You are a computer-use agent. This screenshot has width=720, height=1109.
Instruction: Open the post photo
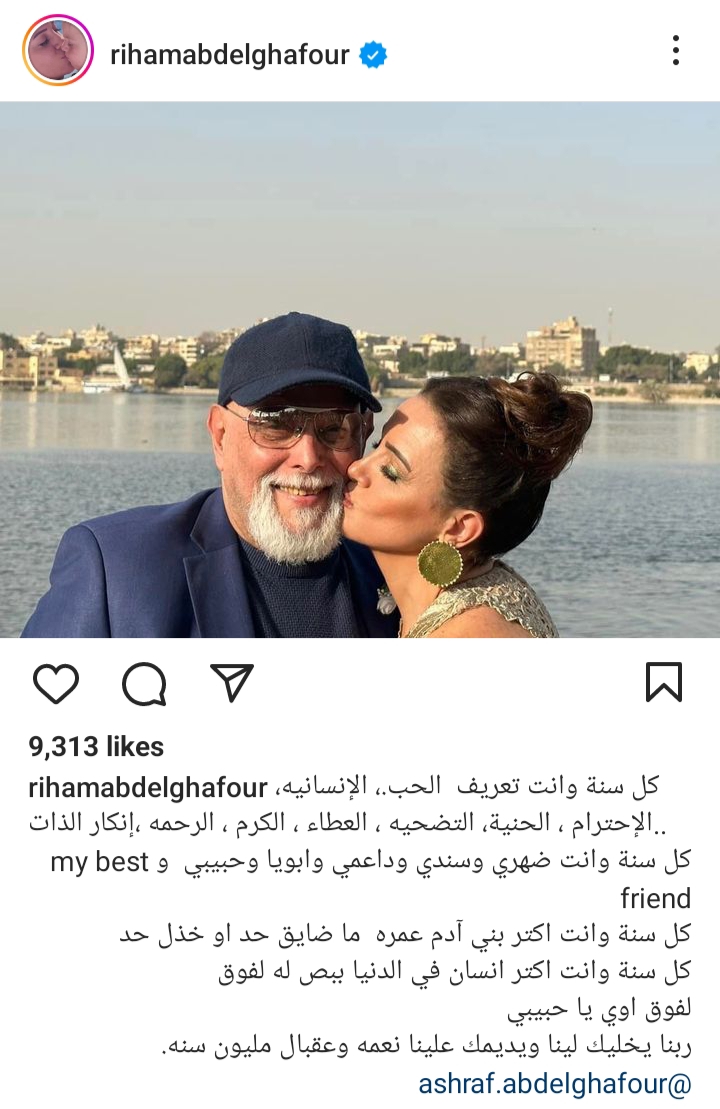click(360, 370)
